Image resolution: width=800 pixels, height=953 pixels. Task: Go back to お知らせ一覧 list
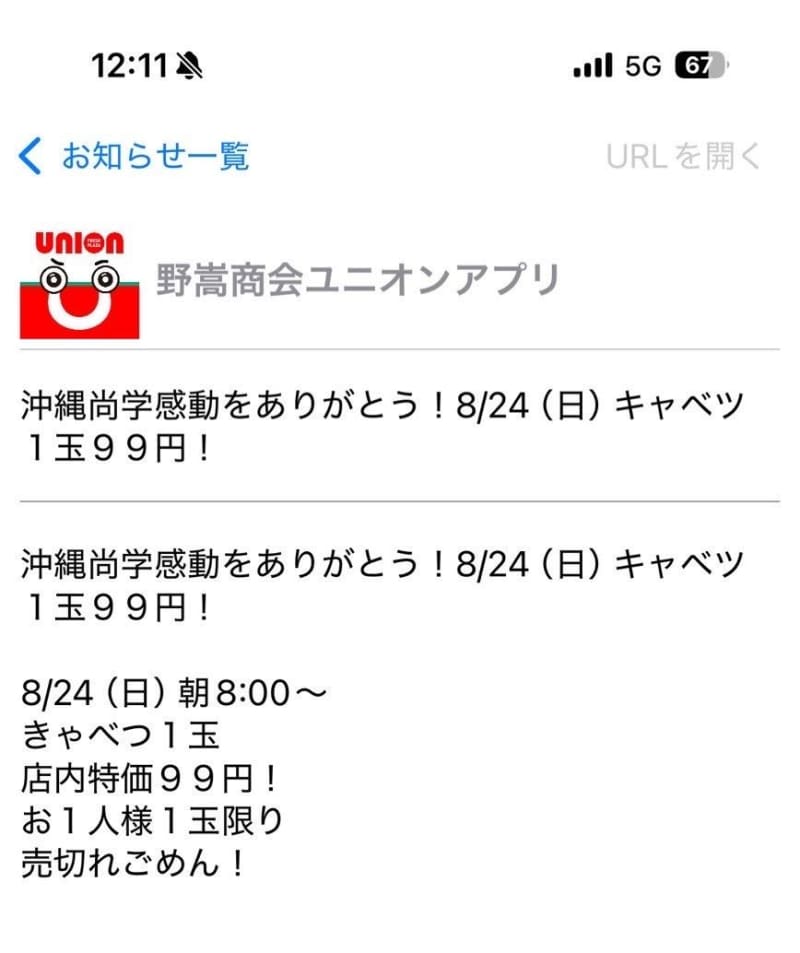coord(135,157)
